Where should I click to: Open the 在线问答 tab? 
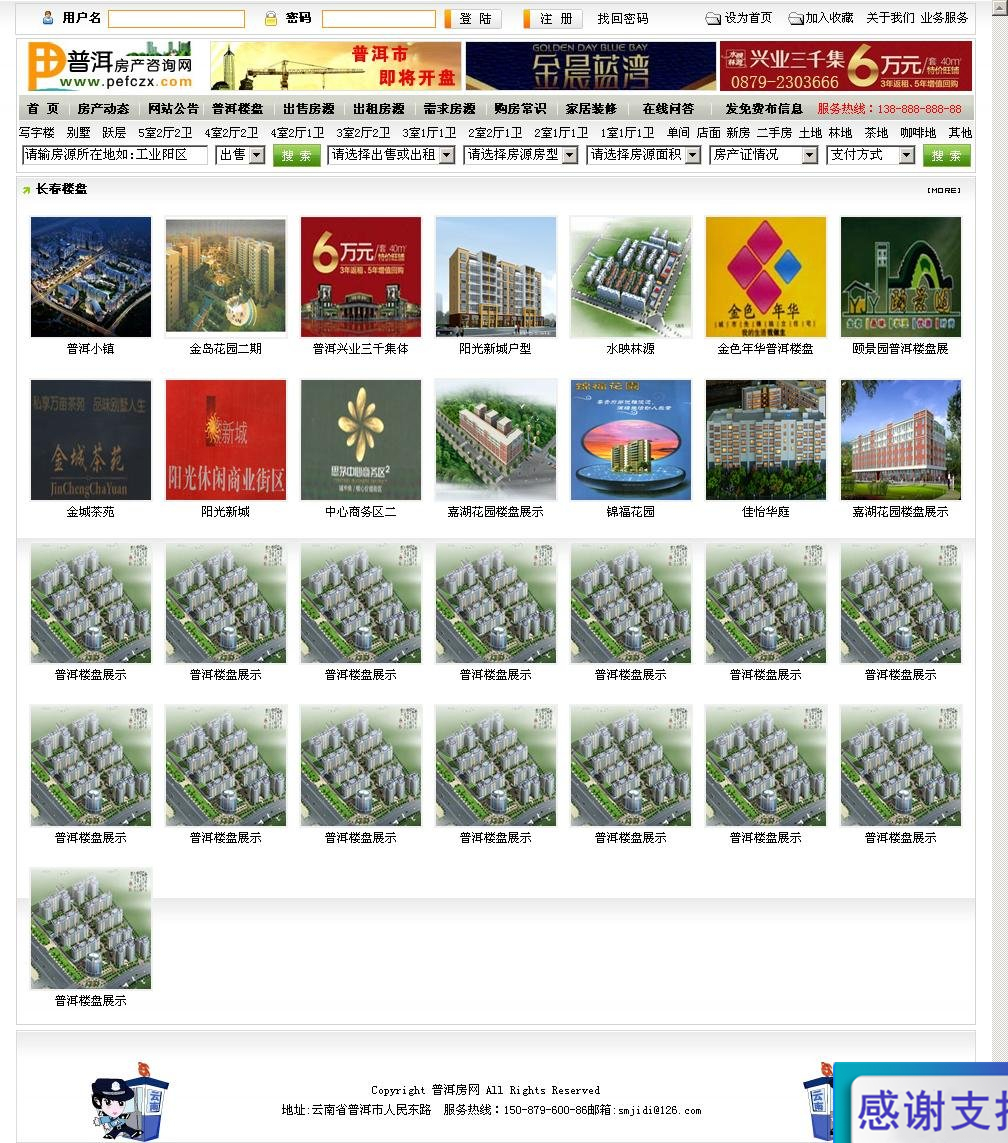(x=668, y=109)
